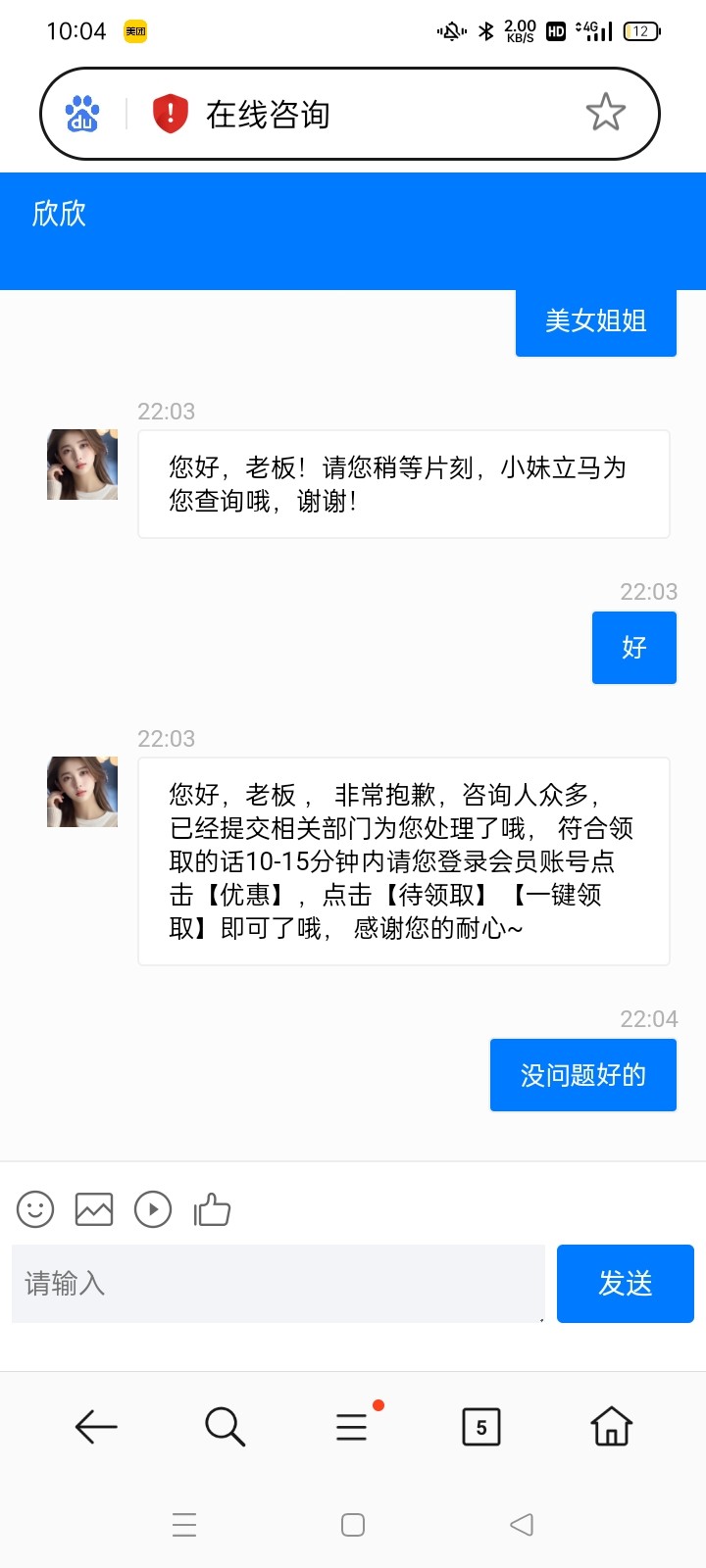Bookmark this page with the star icon

tap(605, 113)
